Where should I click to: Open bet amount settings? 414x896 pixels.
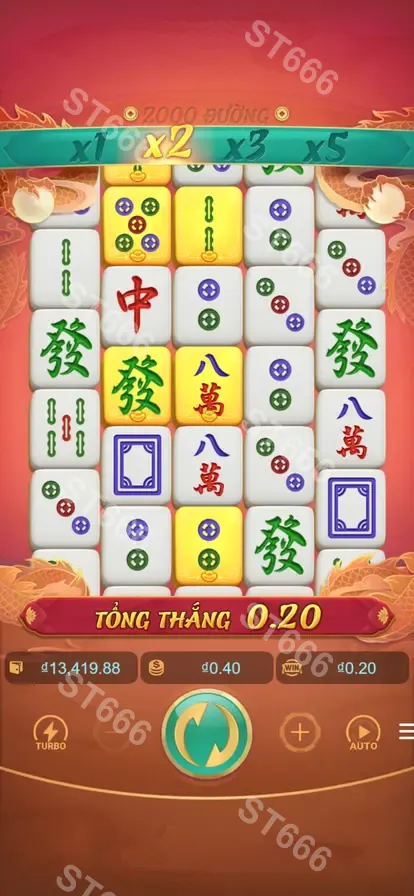coord(206,668)
